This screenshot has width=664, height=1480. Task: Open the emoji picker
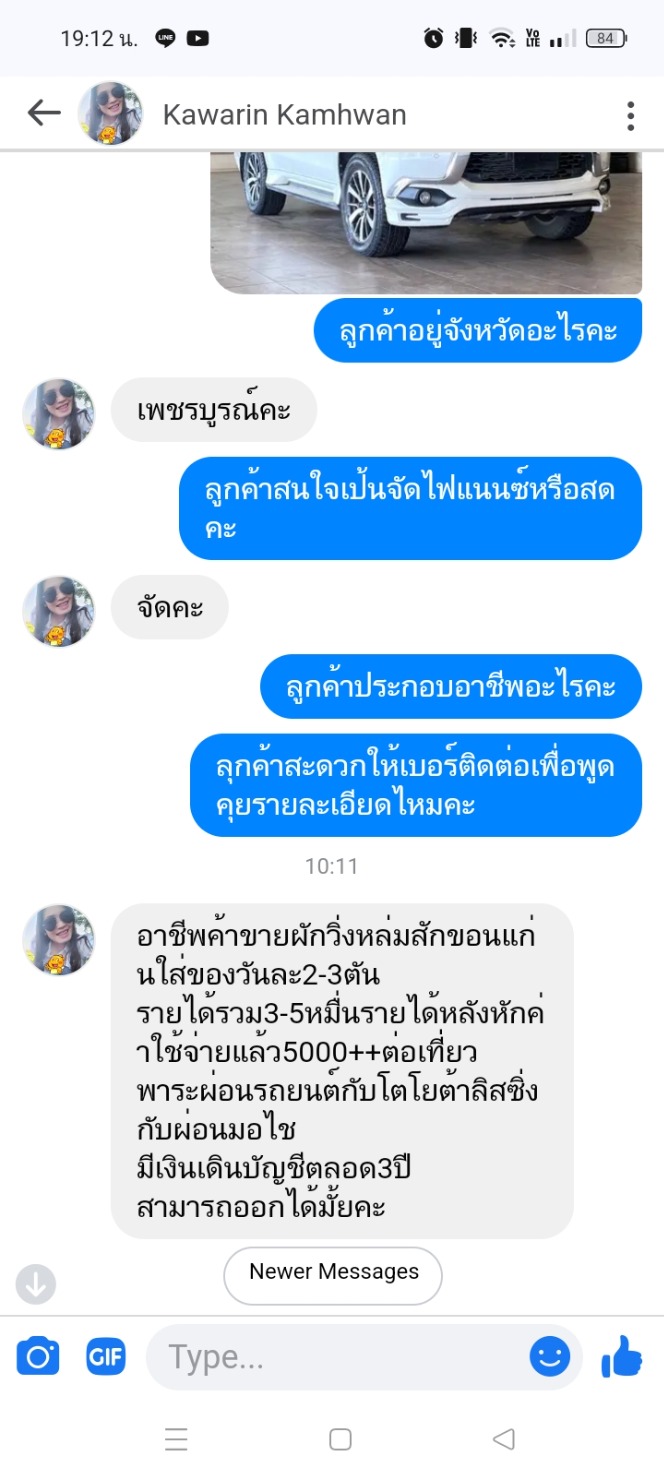tap(549, 1357)
